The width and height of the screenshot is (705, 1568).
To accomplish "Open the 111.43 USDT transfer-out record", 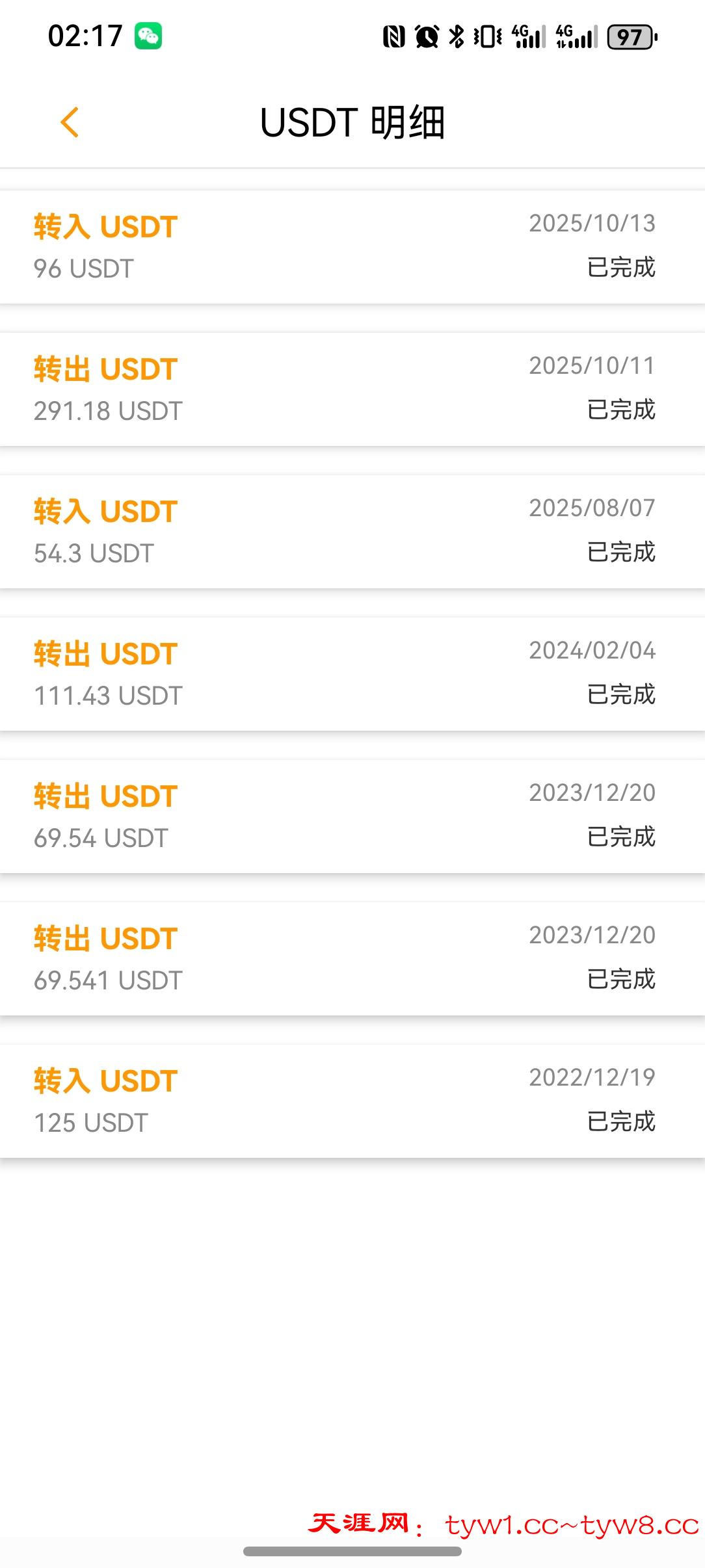I will click(351, 674).
